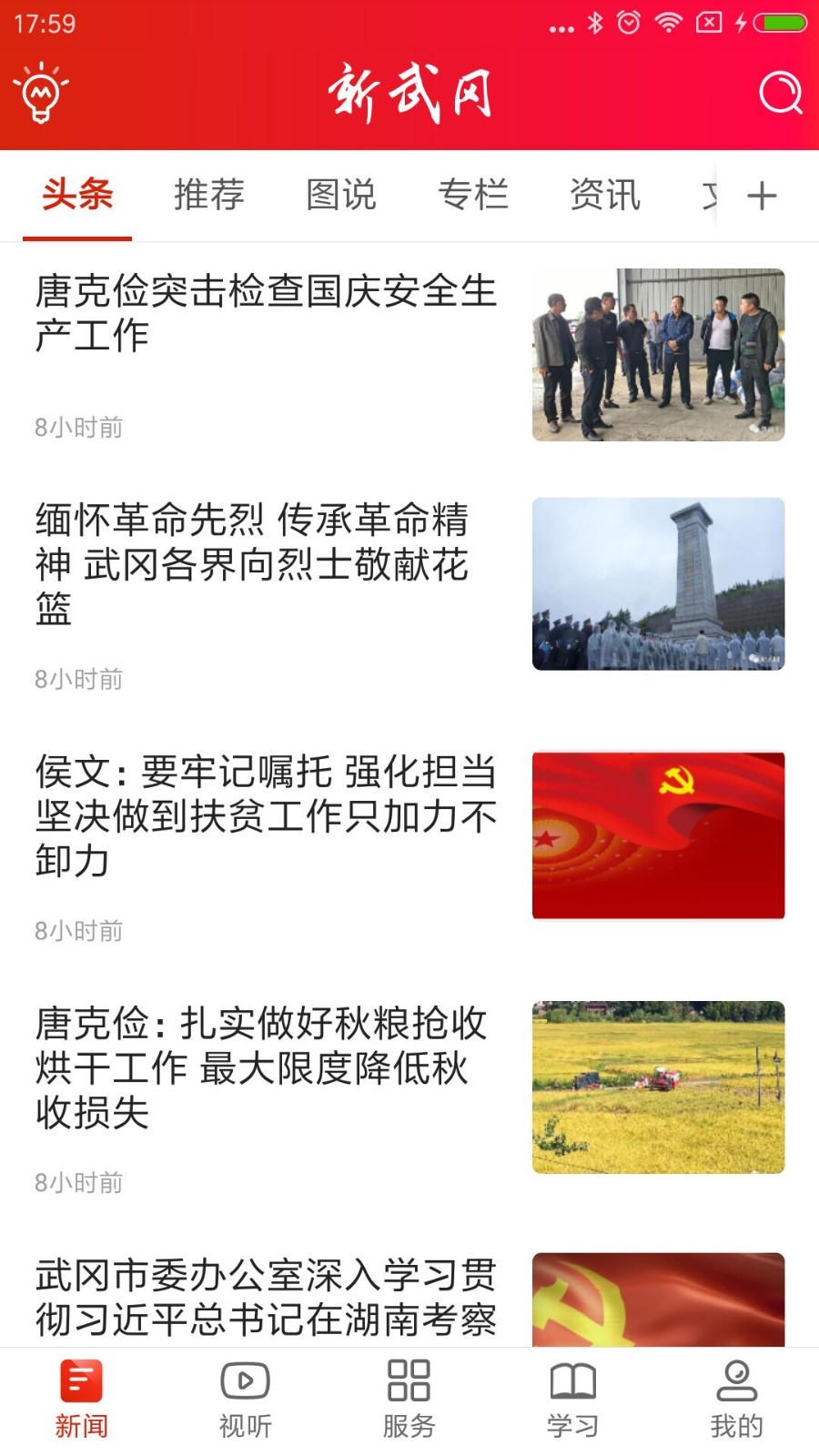Tap the 新闻 bottom tab
This screenshot has width=819, height=1456.
(x=81, y=1400)
